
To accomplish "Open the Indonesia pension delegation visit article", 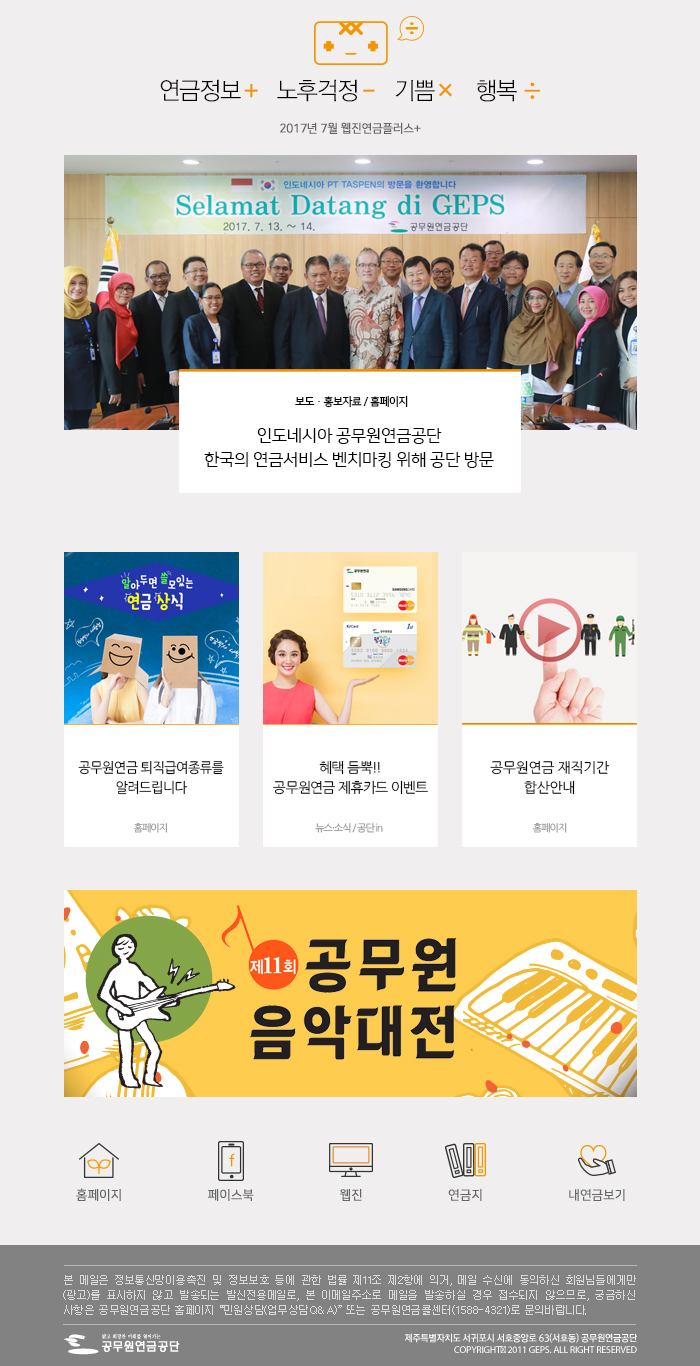I will point(349,447).
